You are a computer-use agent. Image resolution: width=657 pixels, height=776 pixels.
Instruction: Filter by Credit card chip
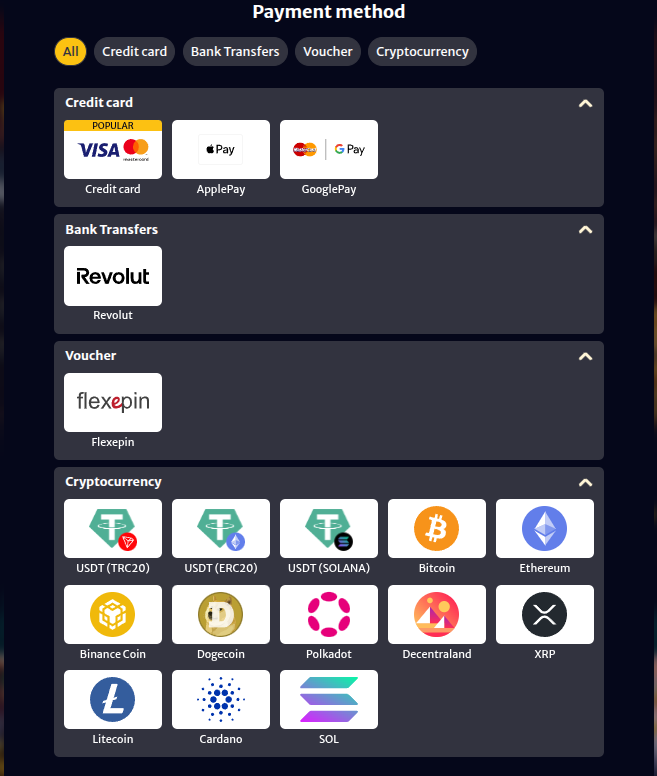[135, 51]
